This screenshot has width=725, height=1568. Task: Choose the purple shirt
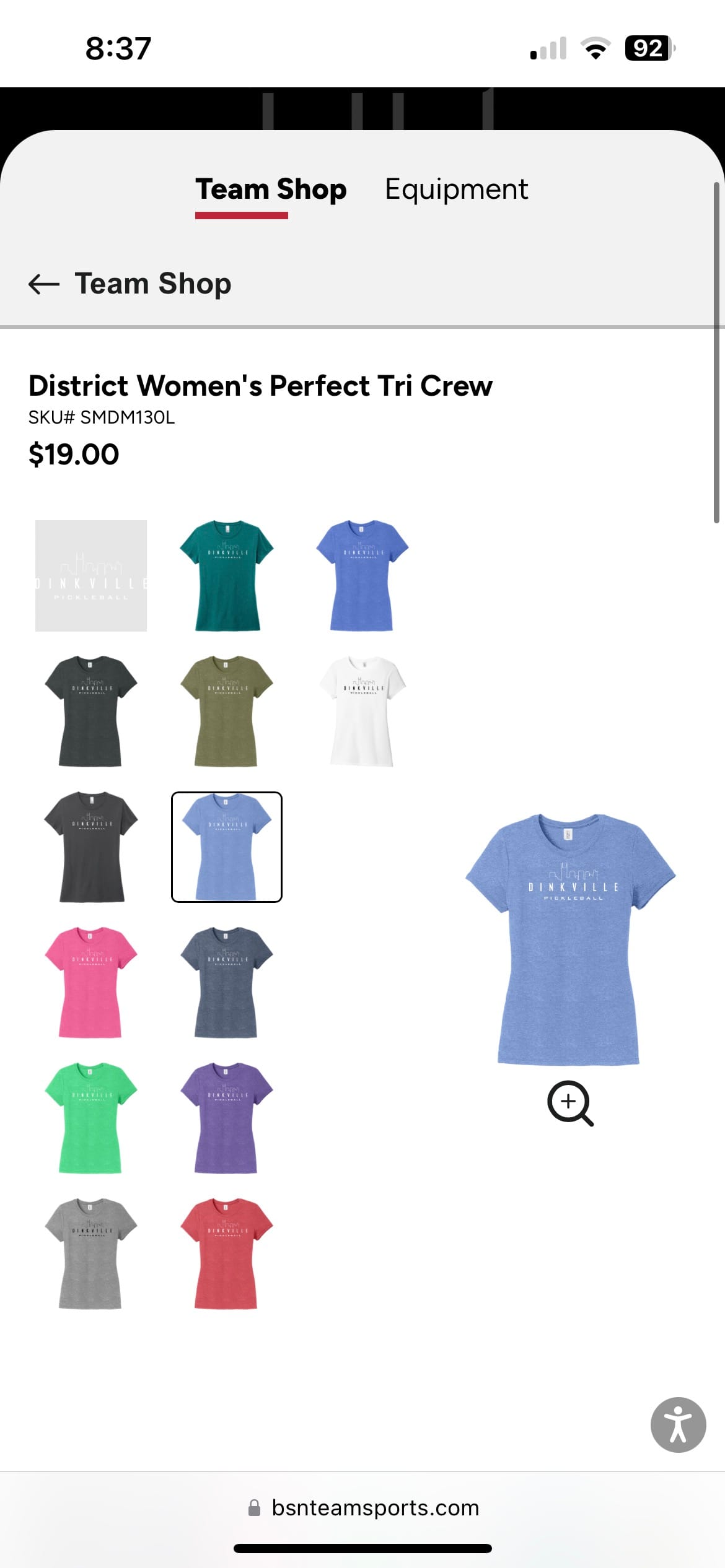click(x=227, y=1118)
